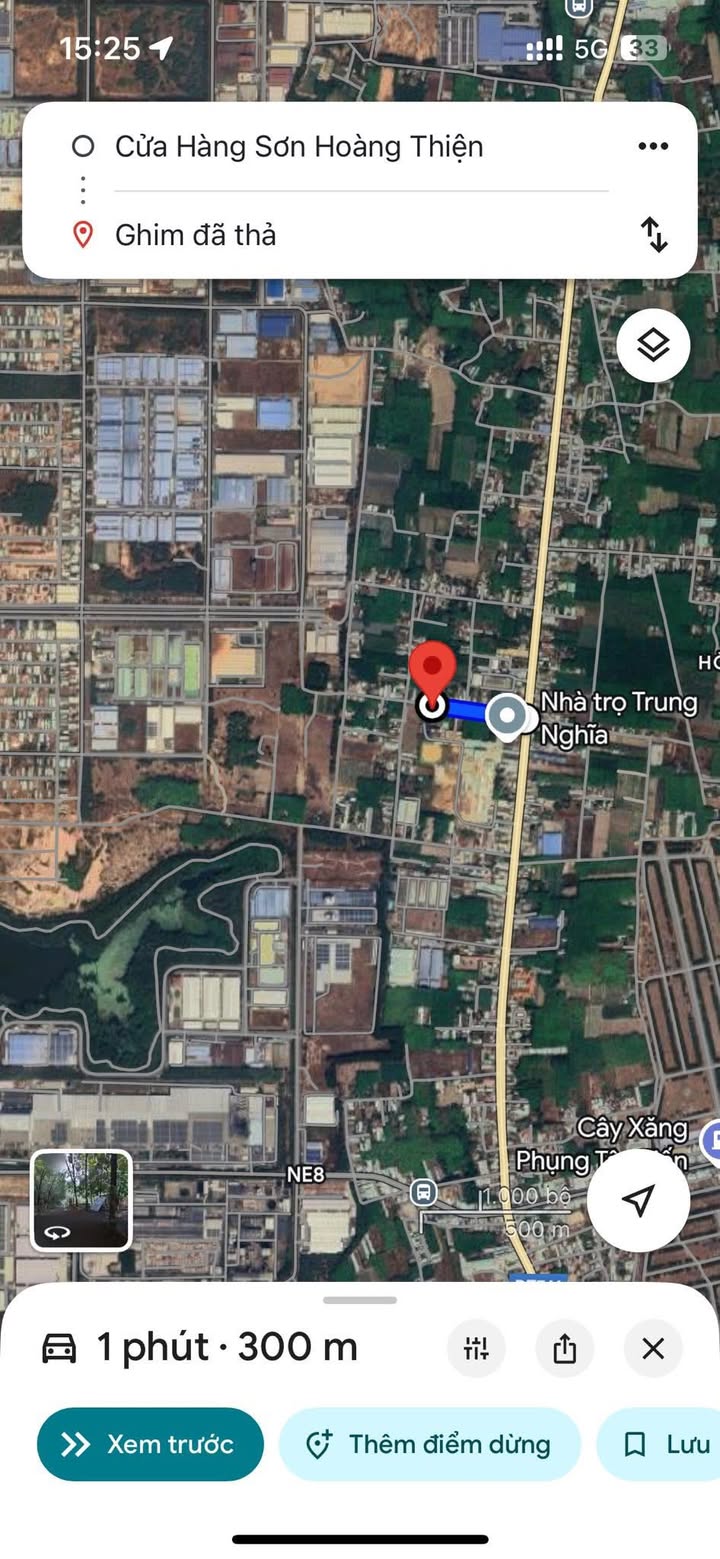Open route options filter icon

[x=476, y=1348]
